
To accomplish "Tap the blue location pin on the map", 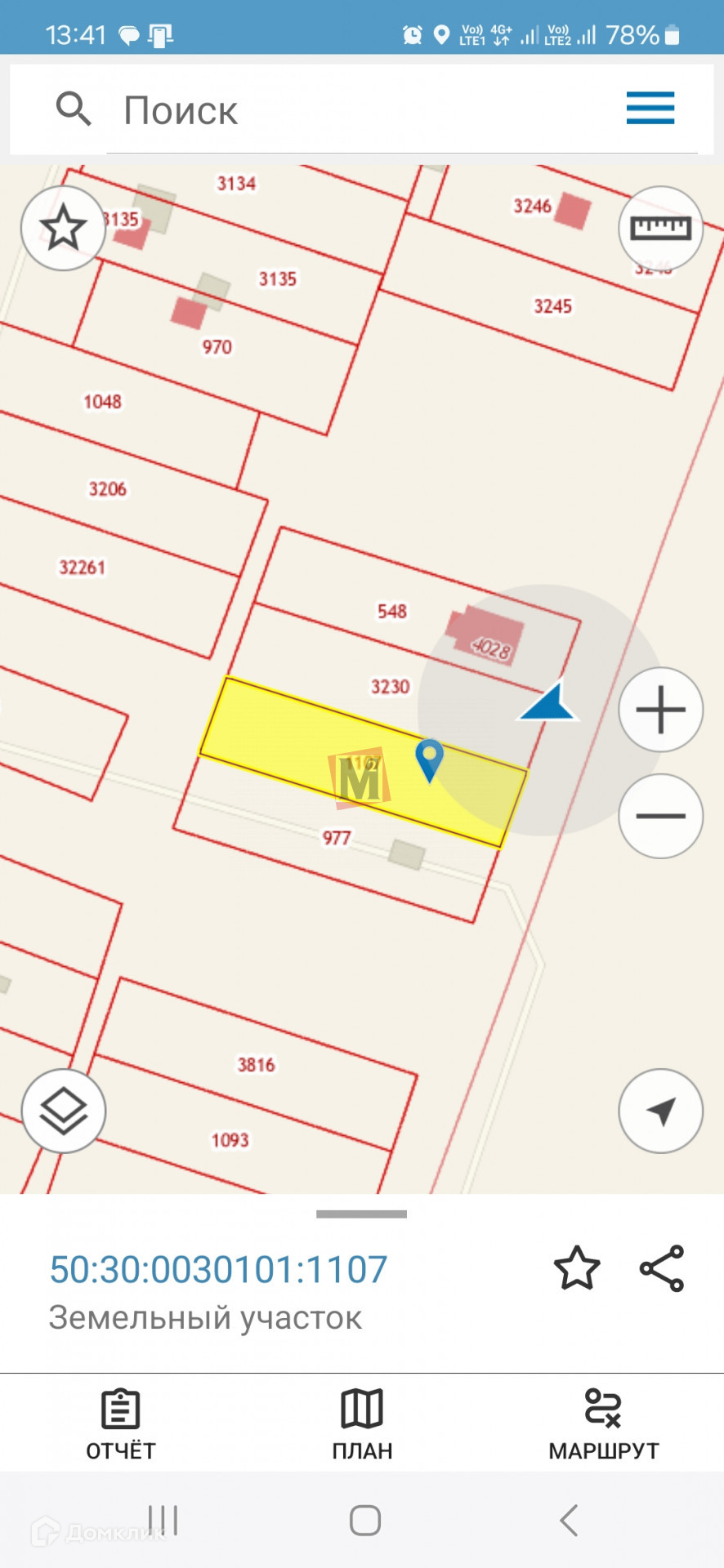I will click(429, 758).
